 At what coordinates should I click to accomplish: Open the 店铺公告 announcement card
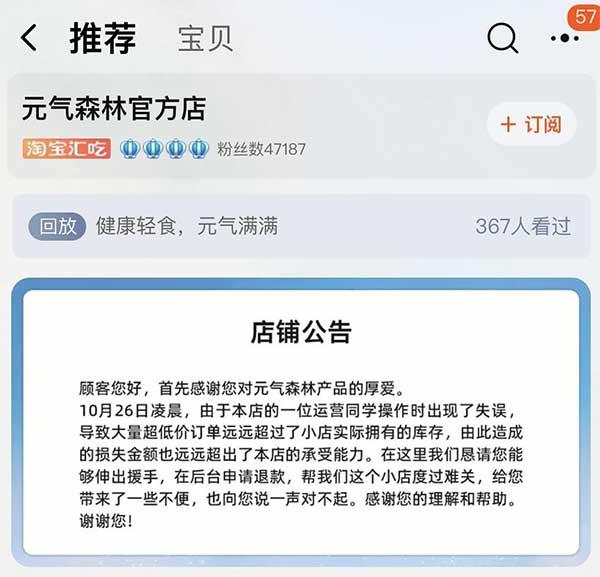coord(300,420)
